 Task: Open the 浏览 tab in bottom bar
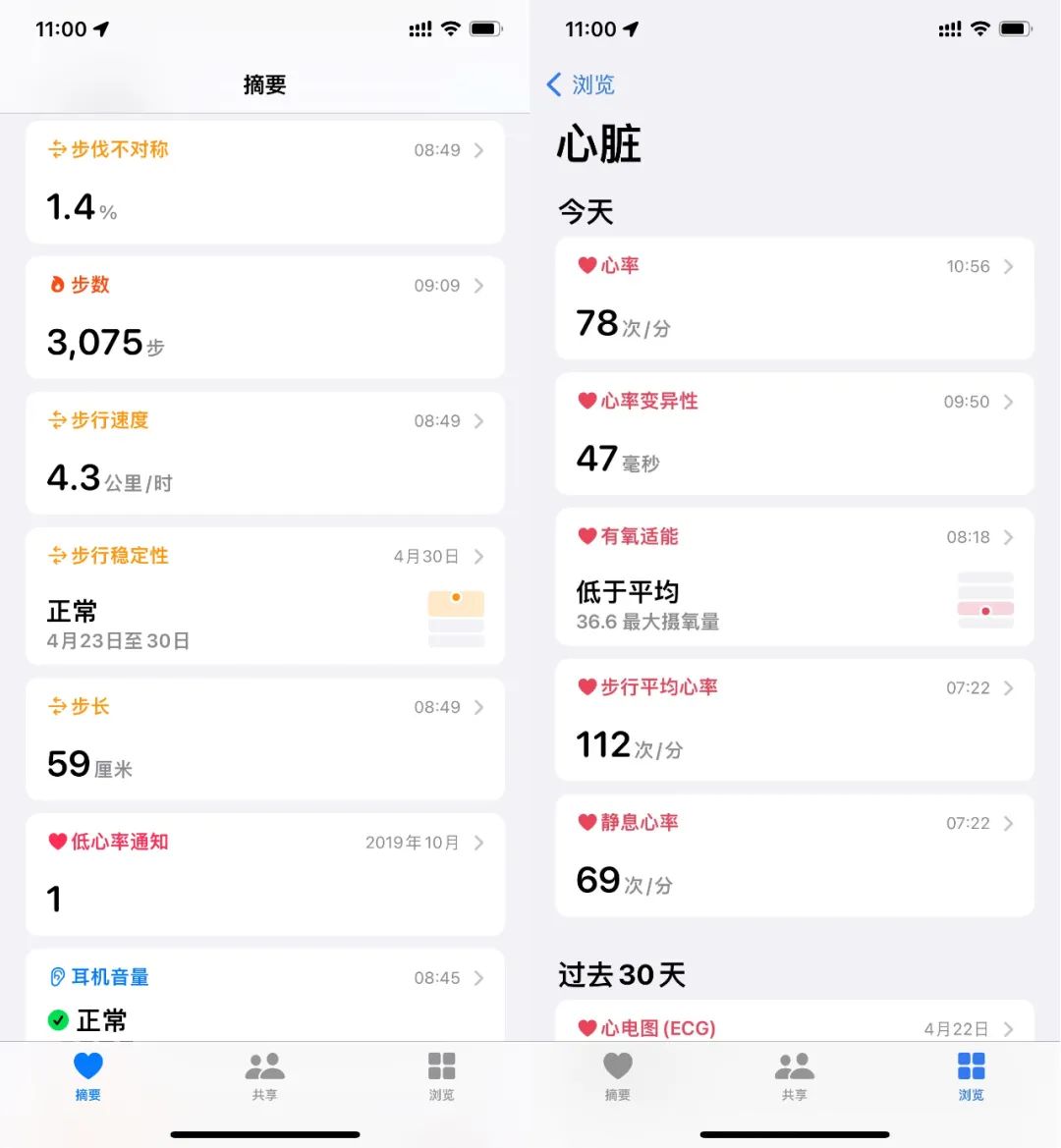pyautogui.click(x=971, y=1075)
